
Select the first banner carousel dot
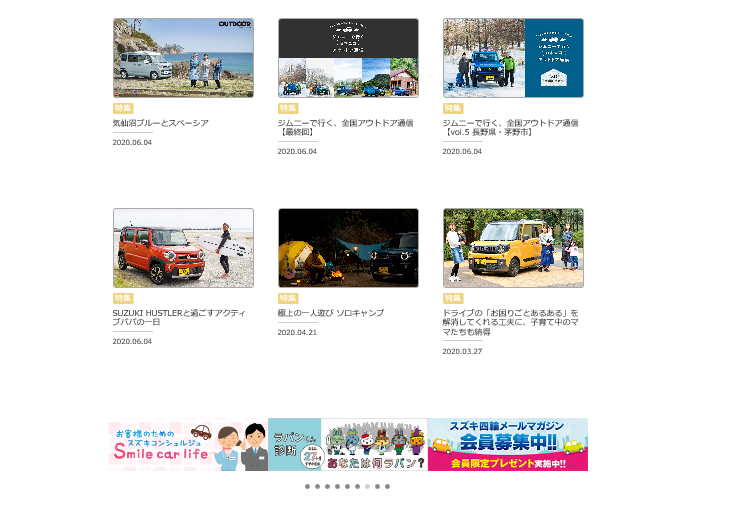click(308, 487)
